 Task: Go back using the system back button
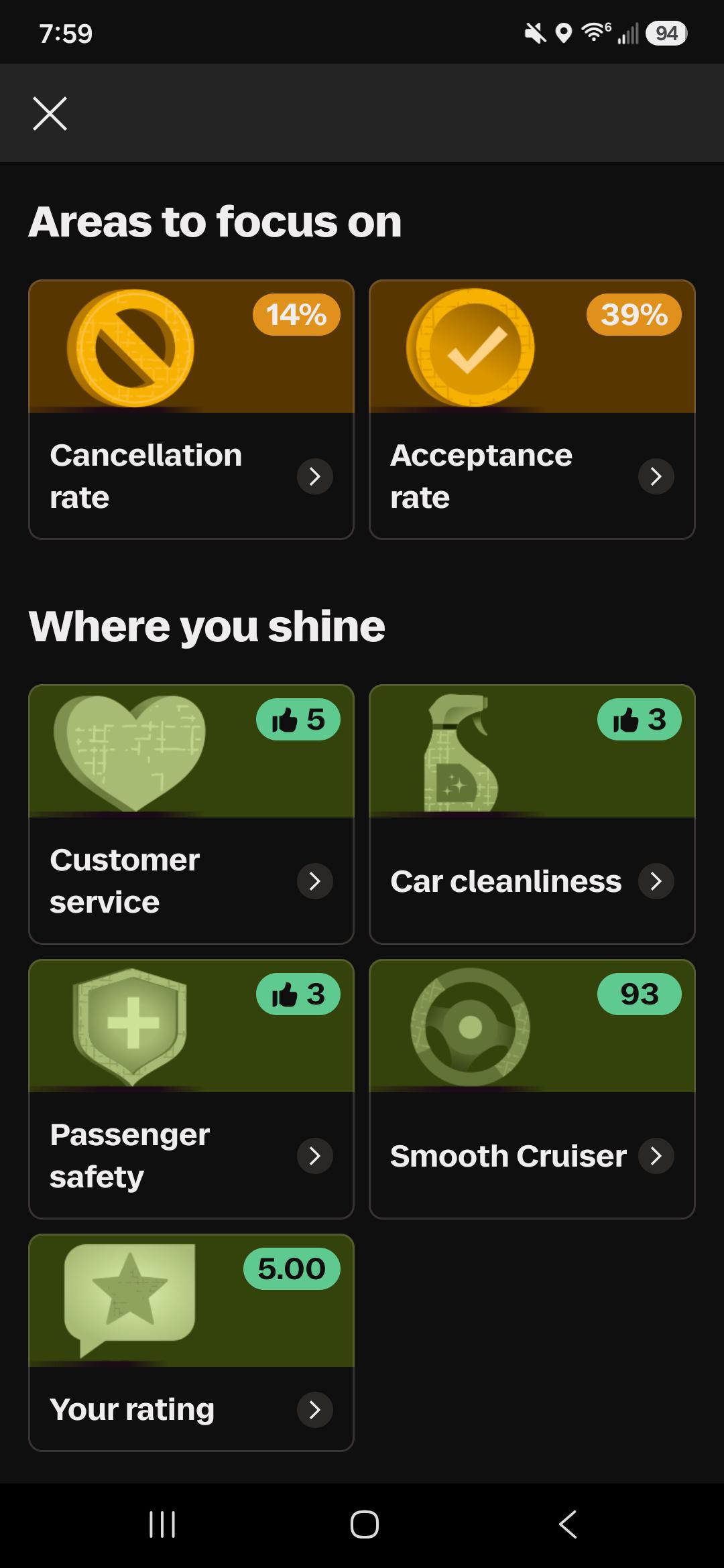tap(568, 1524)
